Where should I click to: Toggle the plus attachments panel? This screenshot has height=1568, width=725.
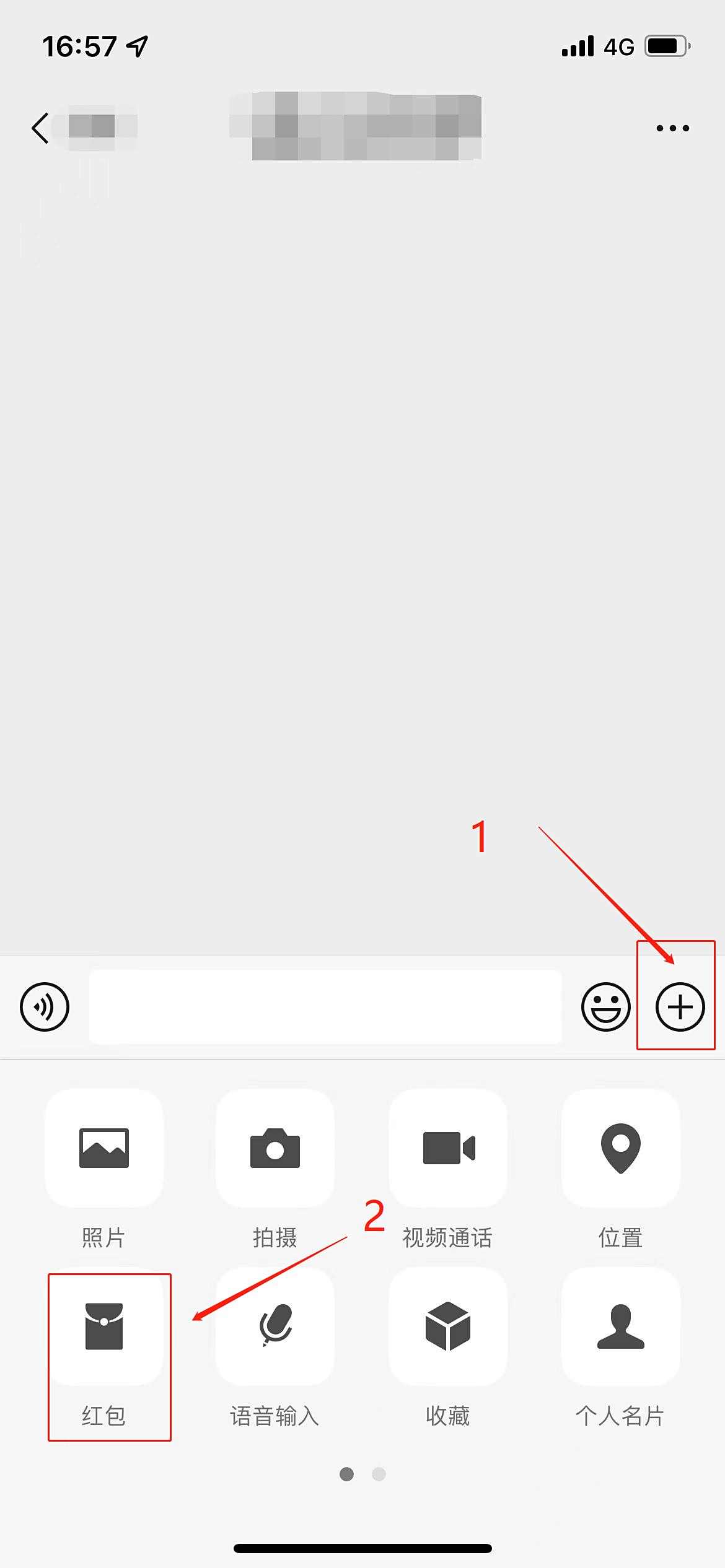coord(680,1006)
